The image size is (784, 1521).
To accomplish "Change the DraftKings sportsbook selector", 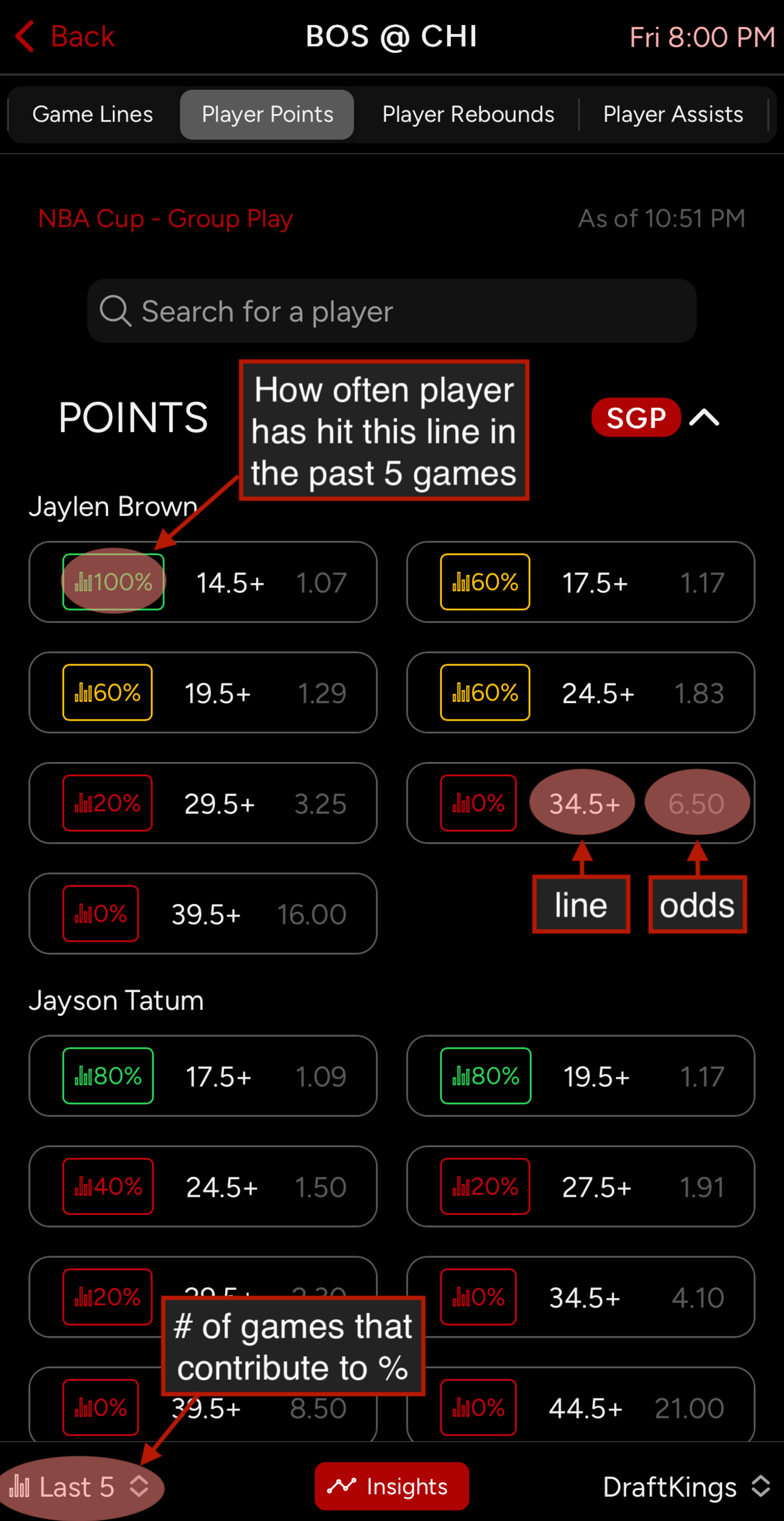I will 686,1487.
